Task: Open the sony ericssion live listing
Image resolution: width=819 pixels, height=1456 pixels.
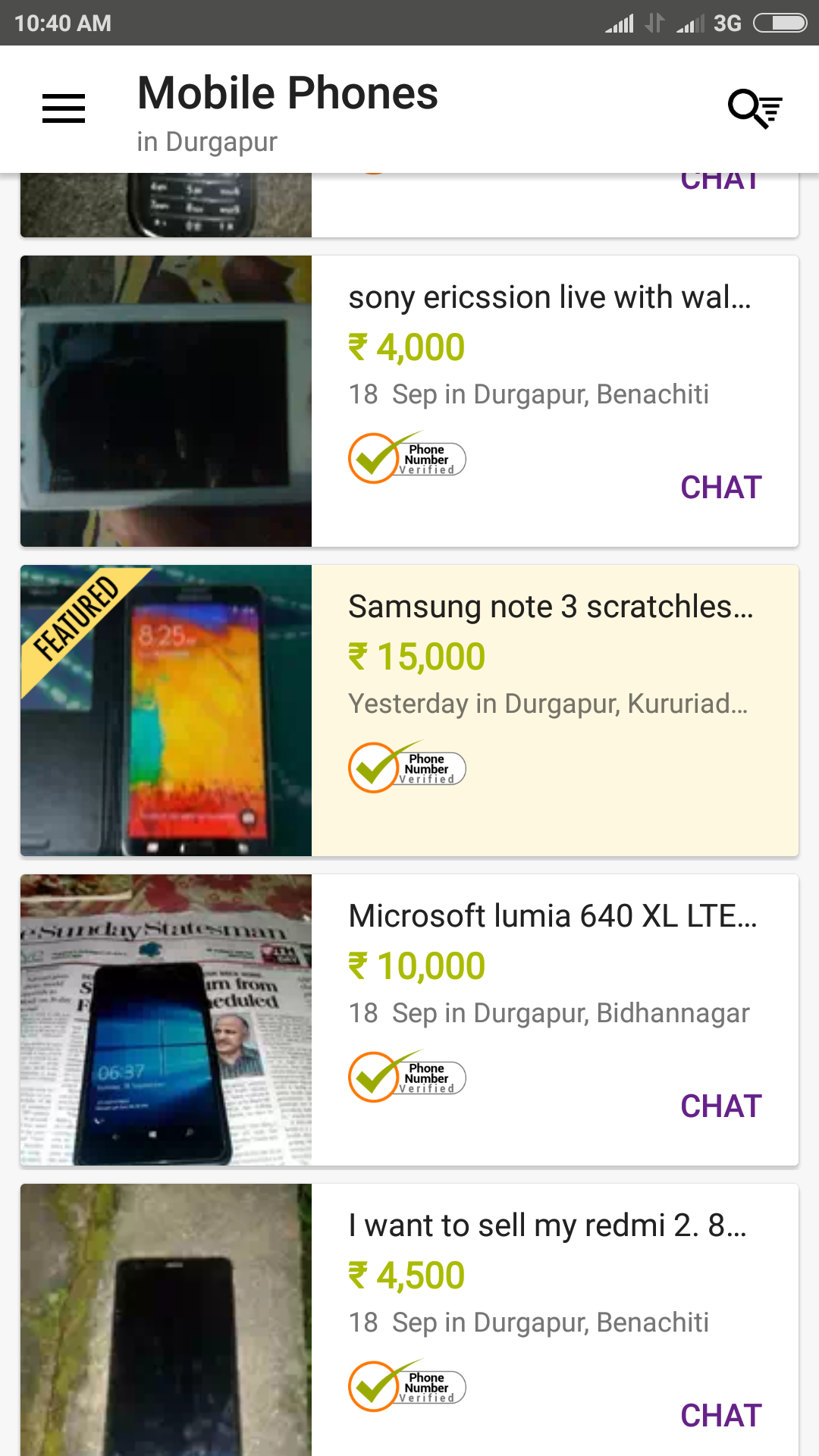Action: click(x=549, y=298)
